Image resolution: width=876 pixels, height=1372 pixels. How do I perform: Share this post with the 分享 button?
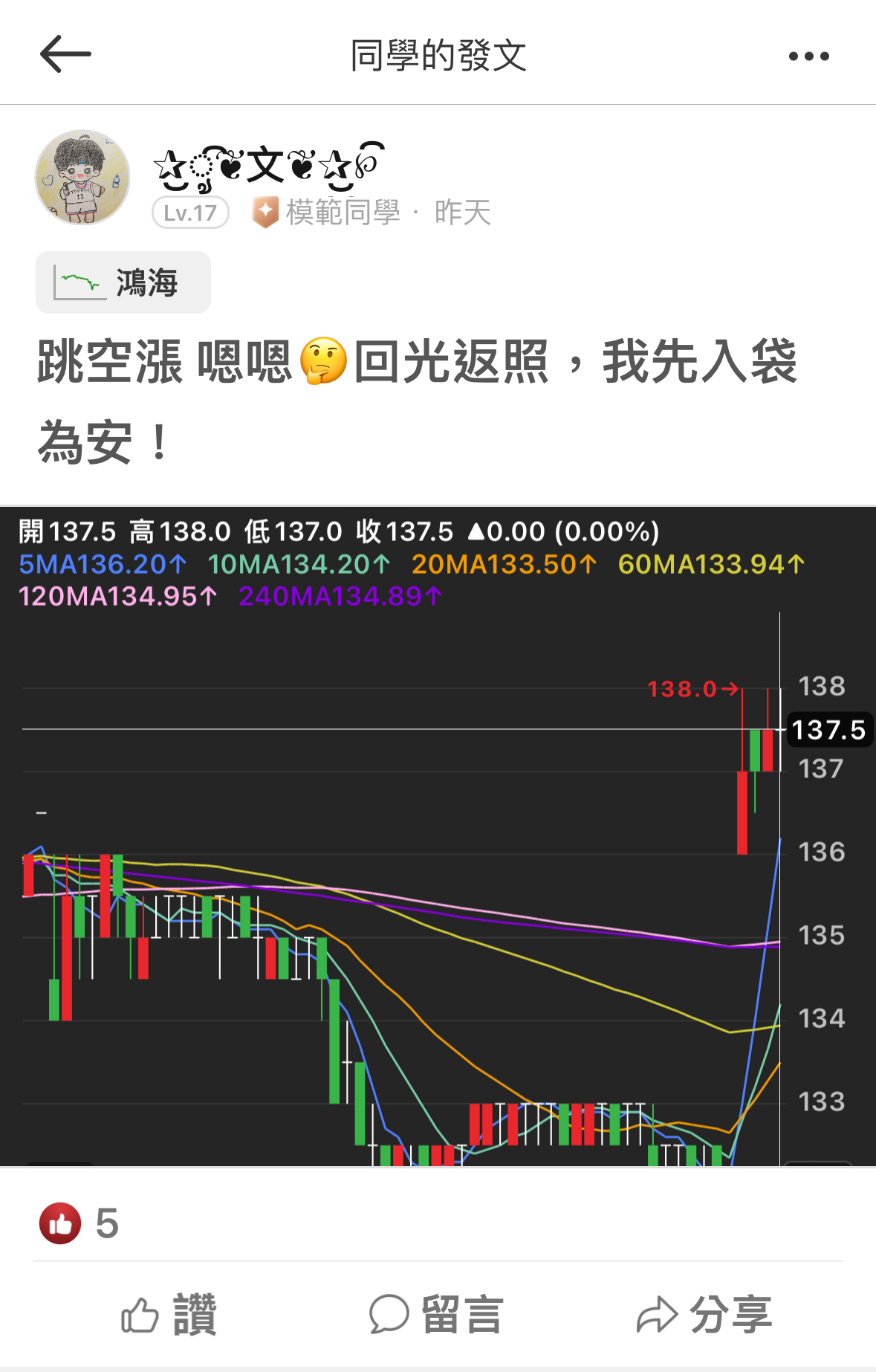(x=704, y=1314)
